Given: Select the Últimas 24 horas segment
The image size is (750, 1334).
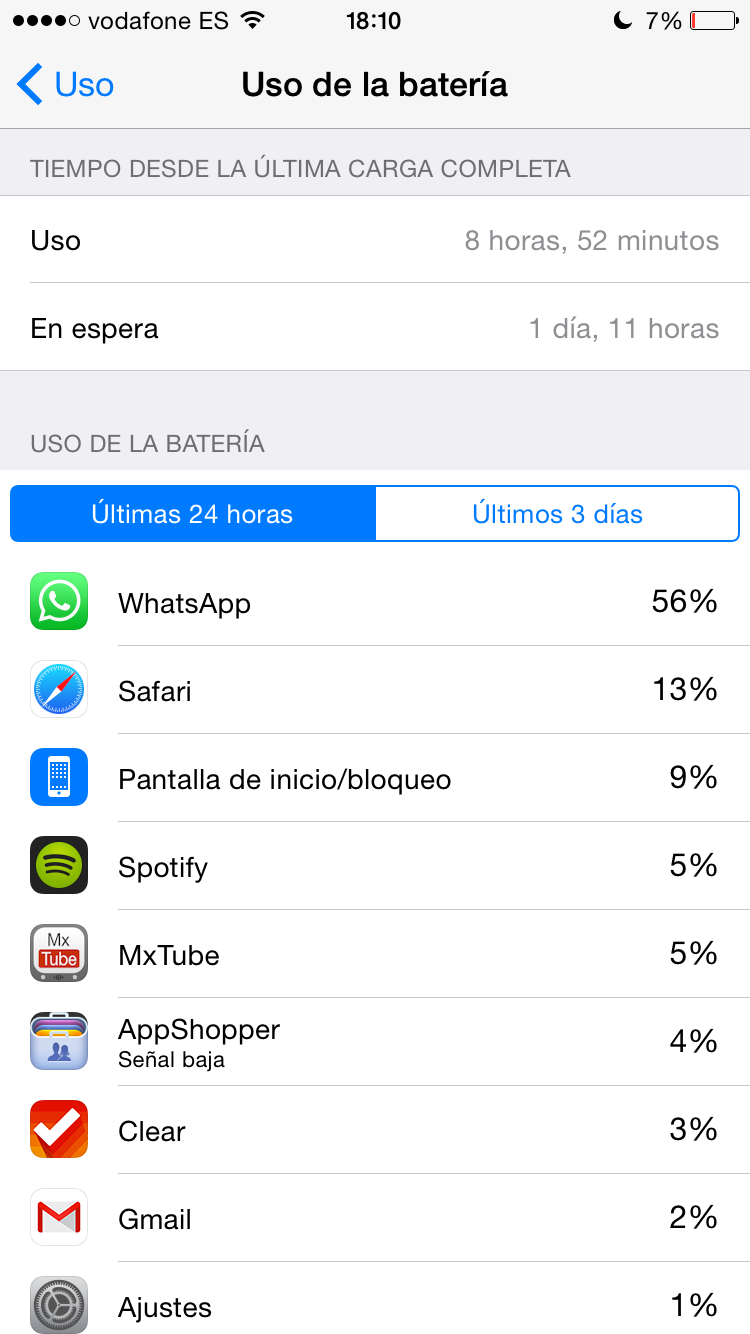Looking at the screenshot, I should coord(193,514).
